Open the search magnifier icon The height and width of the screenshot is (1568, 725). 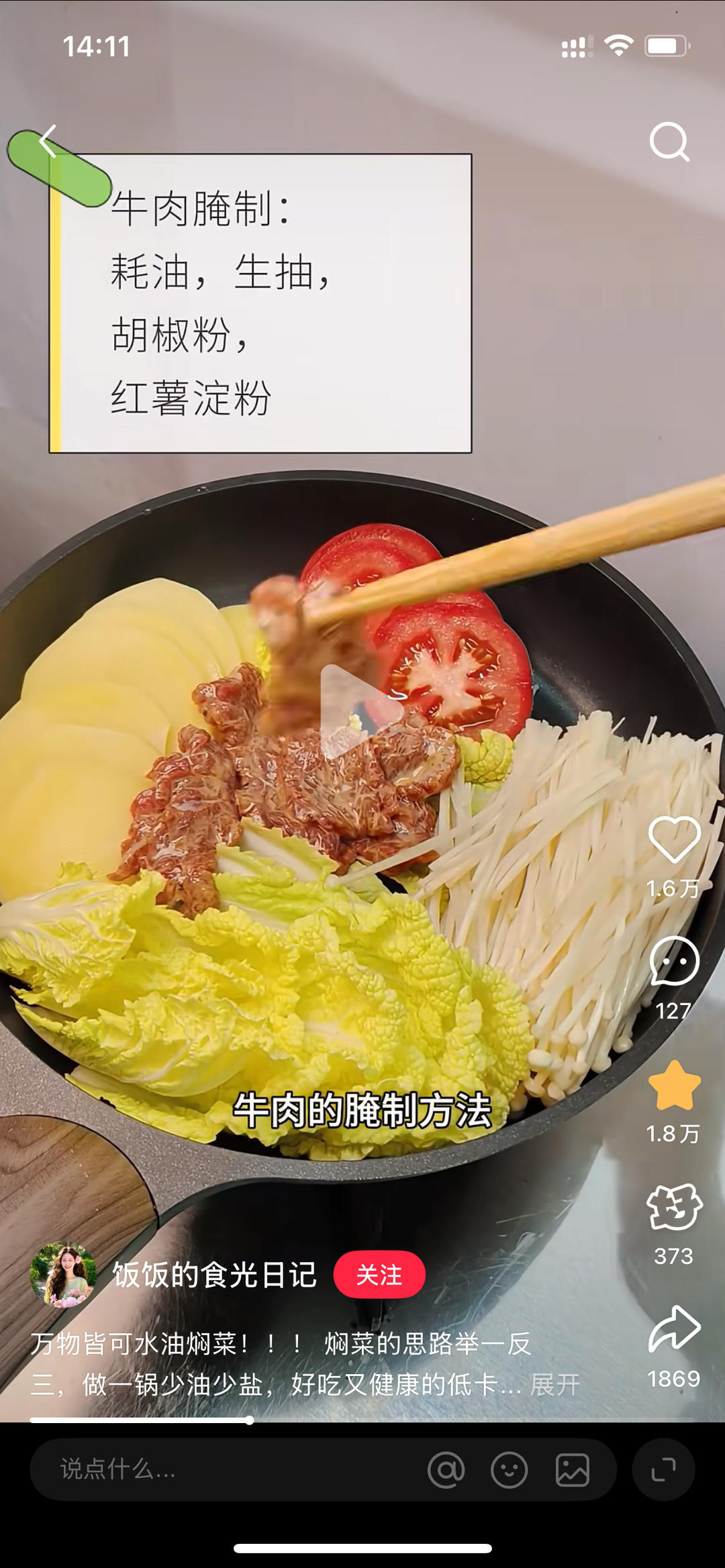pyautogui.click(x=669, y=142)
